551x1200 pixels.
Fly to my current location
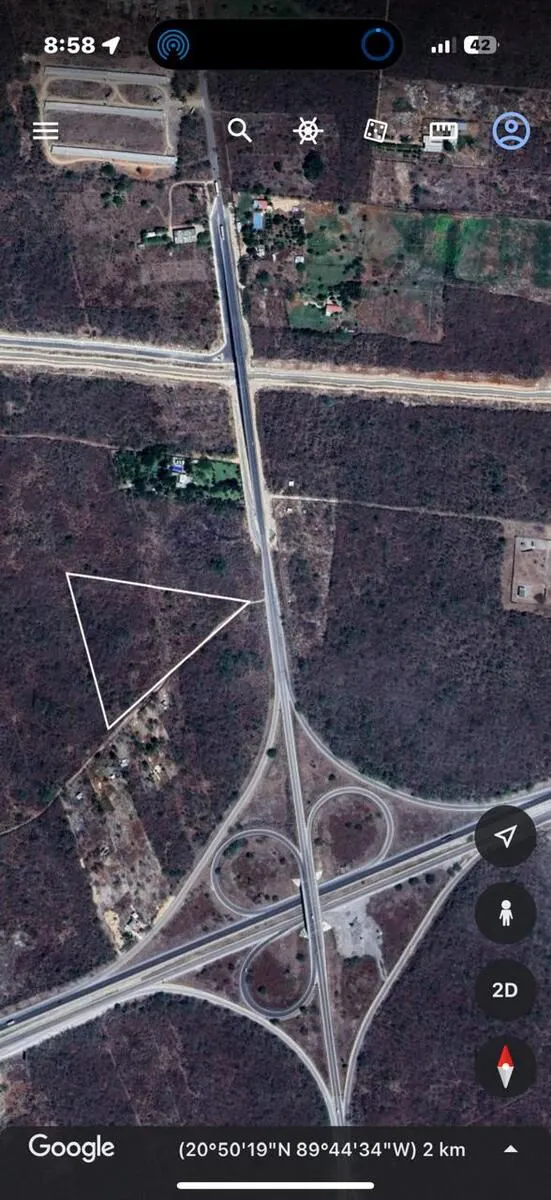click(505, 837)
